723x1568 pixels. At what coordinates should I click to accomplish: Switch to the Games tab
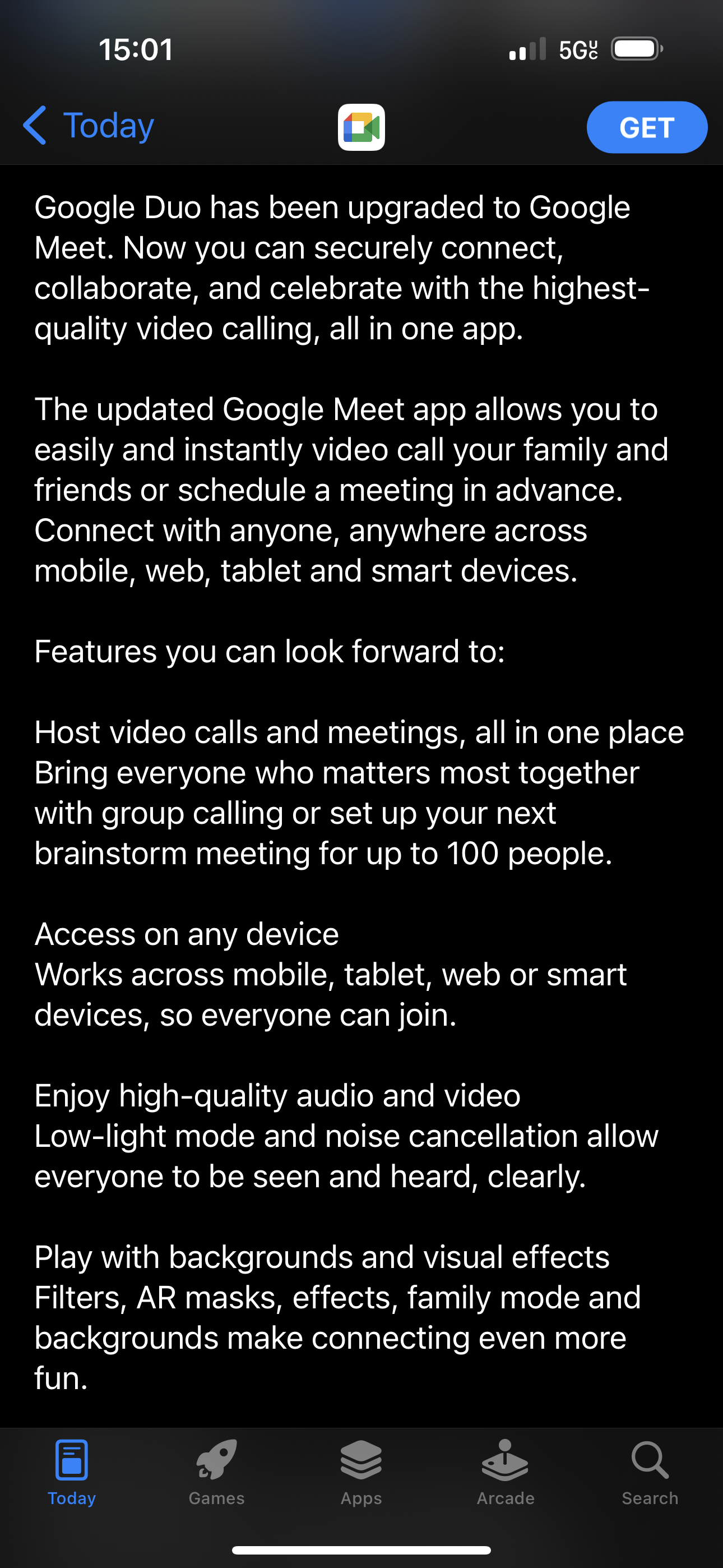[216, 1472]
